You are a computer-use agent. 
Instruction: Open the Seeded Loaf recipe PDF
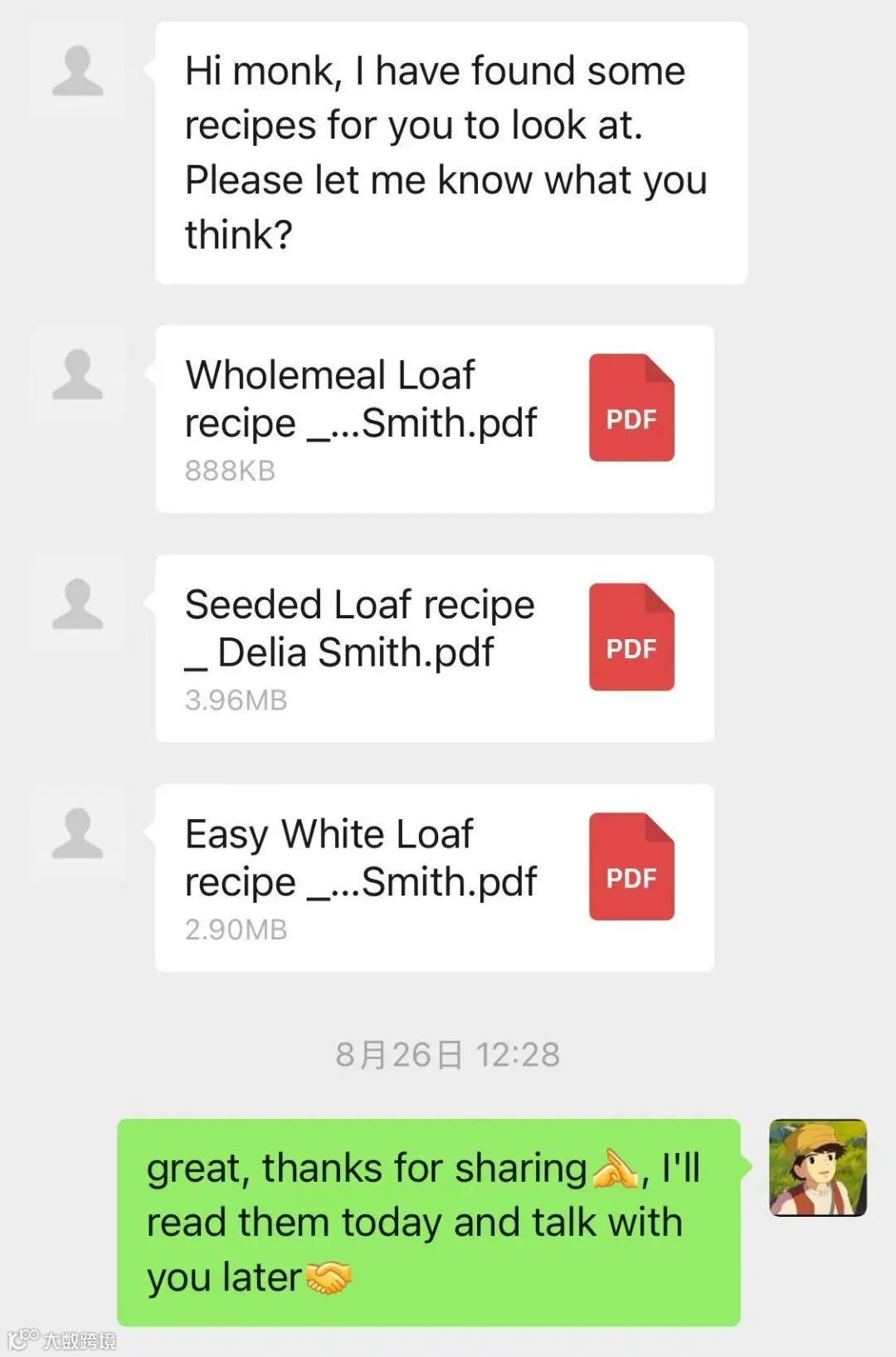tap(435, 648)
